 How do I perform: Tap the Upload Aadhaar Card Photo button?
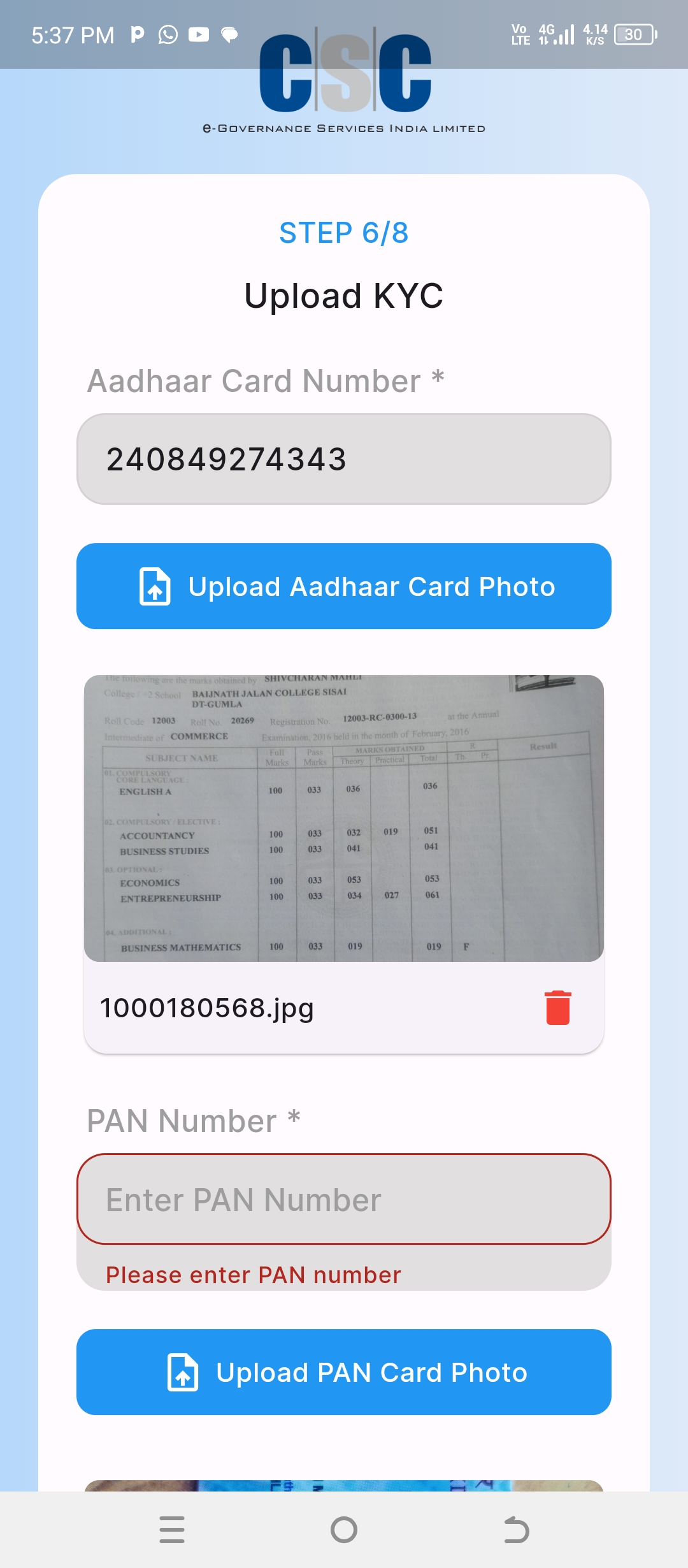[x=344, y=586]
